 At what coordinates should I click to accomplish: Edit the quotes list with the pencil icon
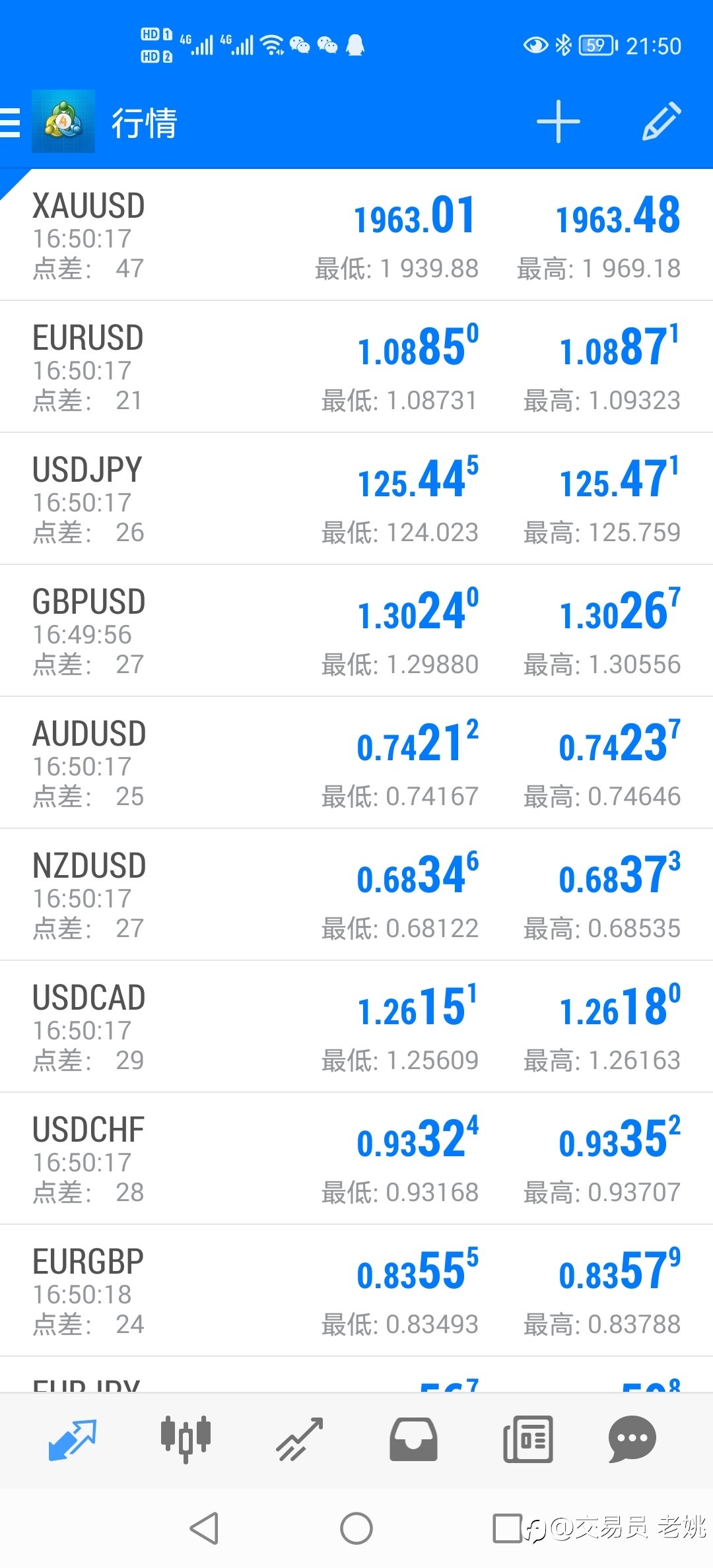click(662, 121)
